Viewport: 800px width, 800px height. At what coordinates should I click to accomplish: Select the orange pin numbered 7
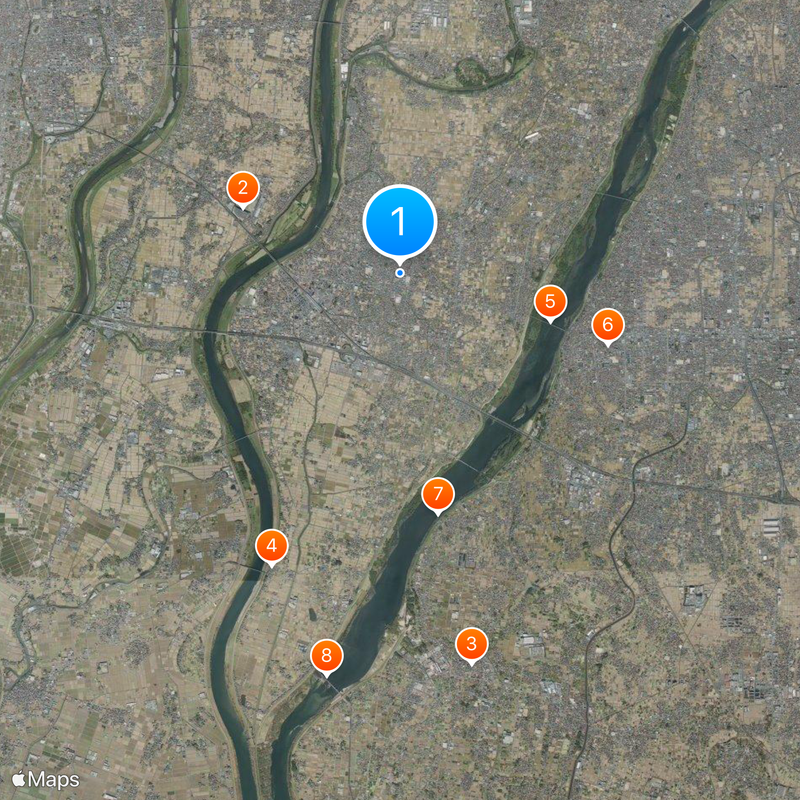(438, 493)
